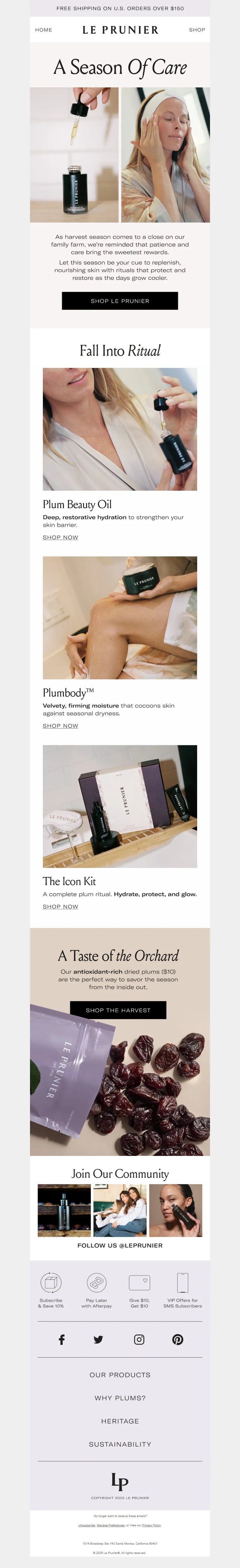View the Privacy Policy
240x1568 pixels.
152,1525
